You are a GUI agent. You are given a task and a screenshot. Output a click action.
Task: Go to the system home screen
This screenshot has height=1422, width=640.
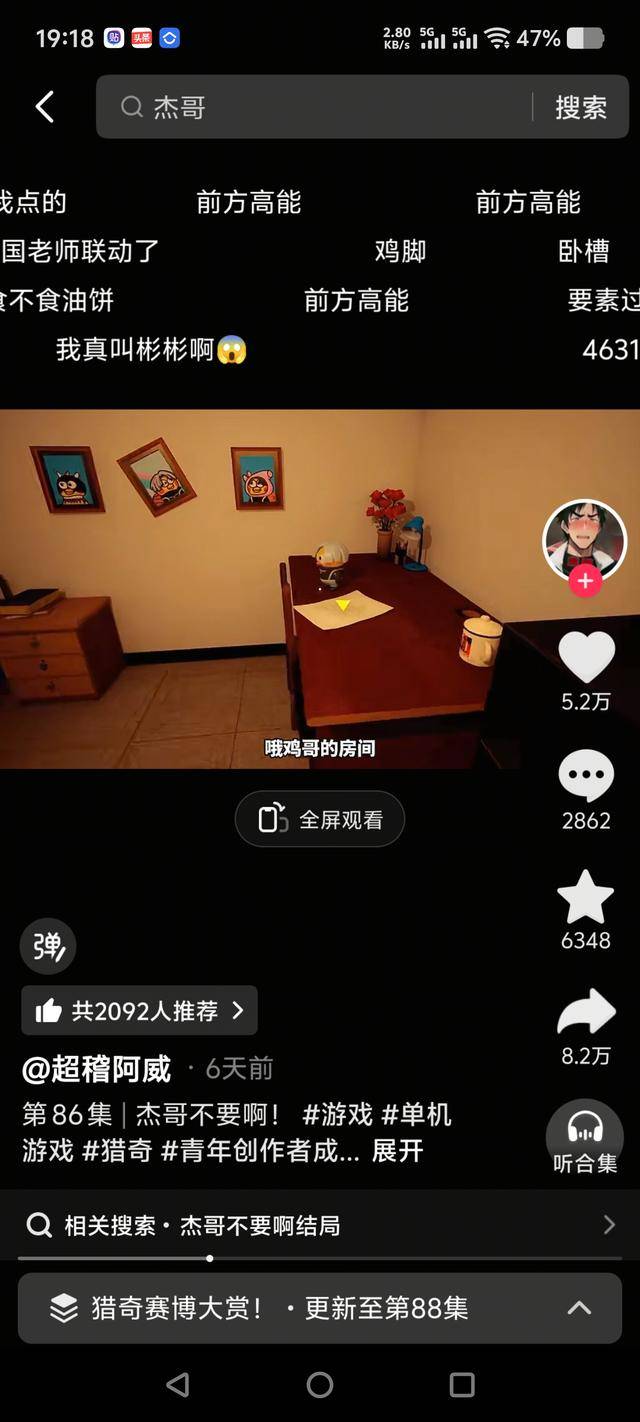(320, 1384)
